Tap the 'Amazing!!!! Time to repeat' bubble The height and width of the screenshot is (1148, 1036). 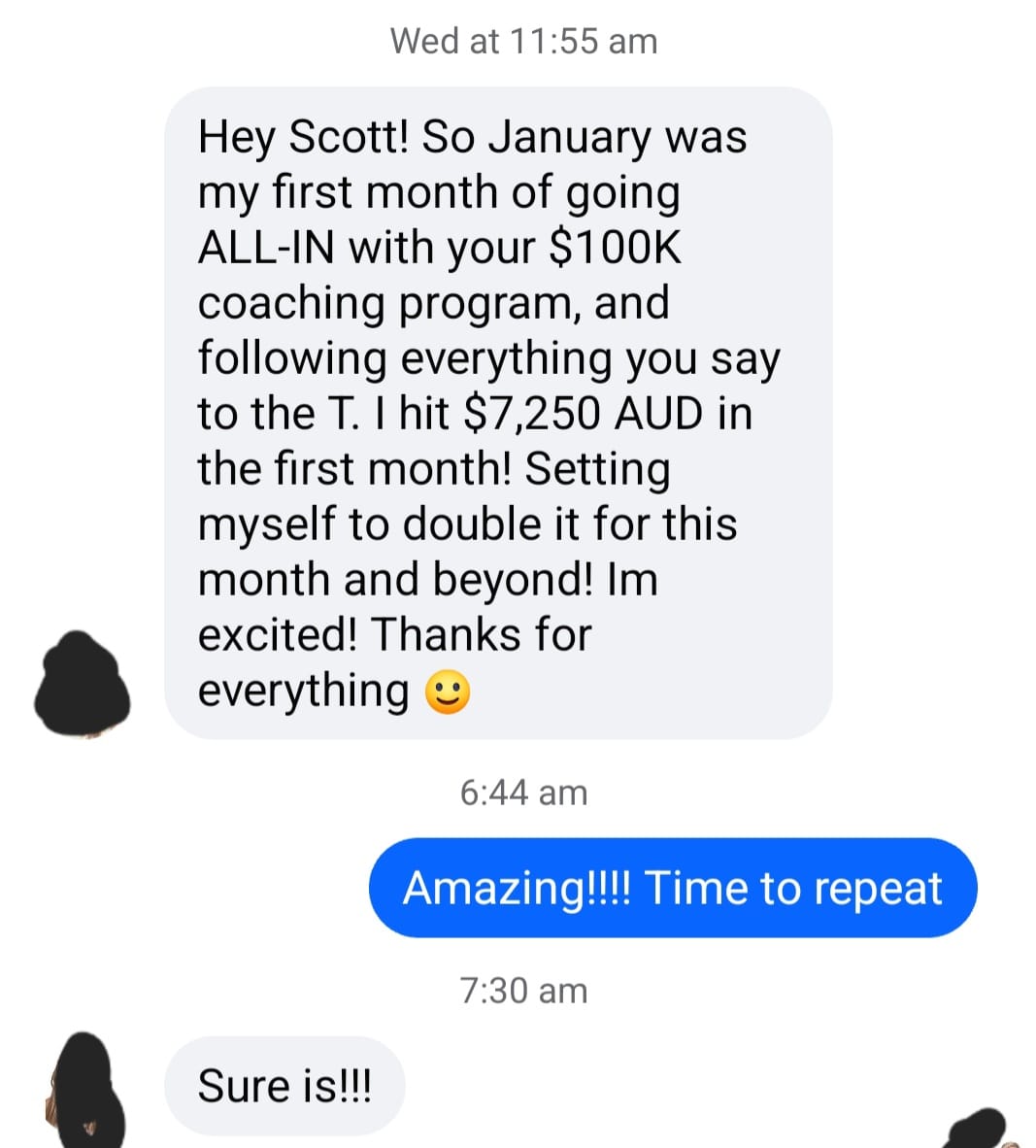click(x=672, y=888)
